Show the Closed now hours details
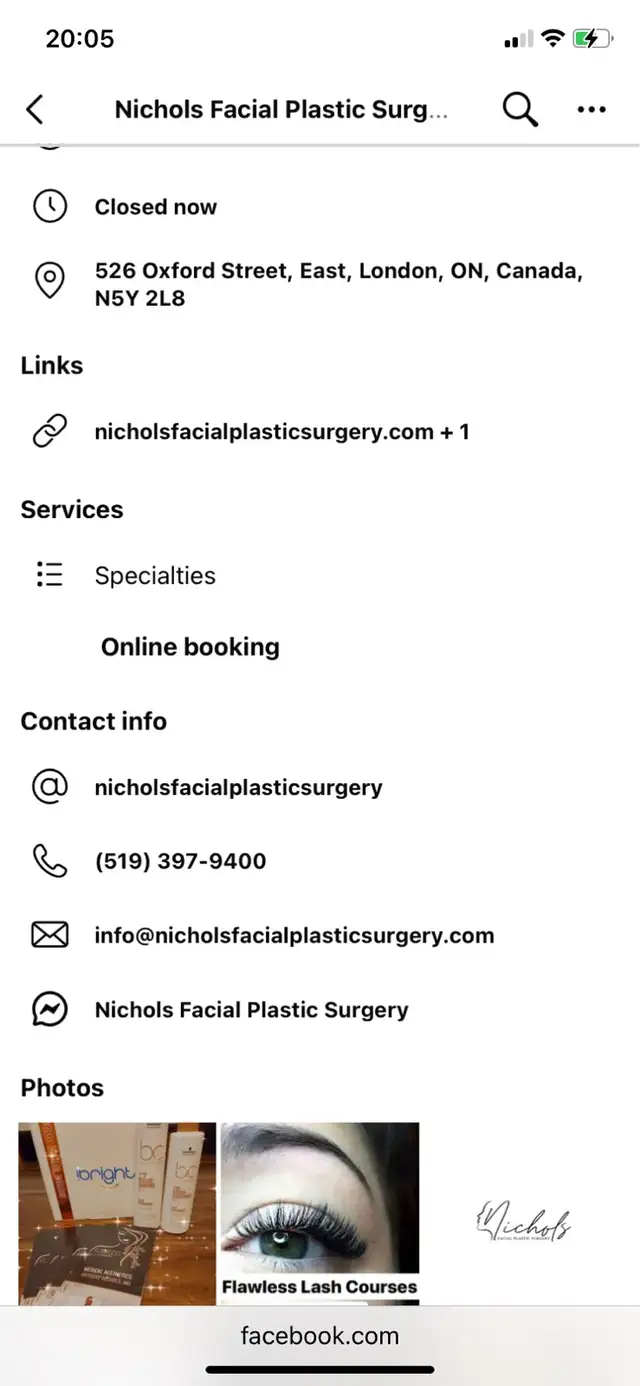The width and height of the screenshot is (640, 1386). (155, 207)
